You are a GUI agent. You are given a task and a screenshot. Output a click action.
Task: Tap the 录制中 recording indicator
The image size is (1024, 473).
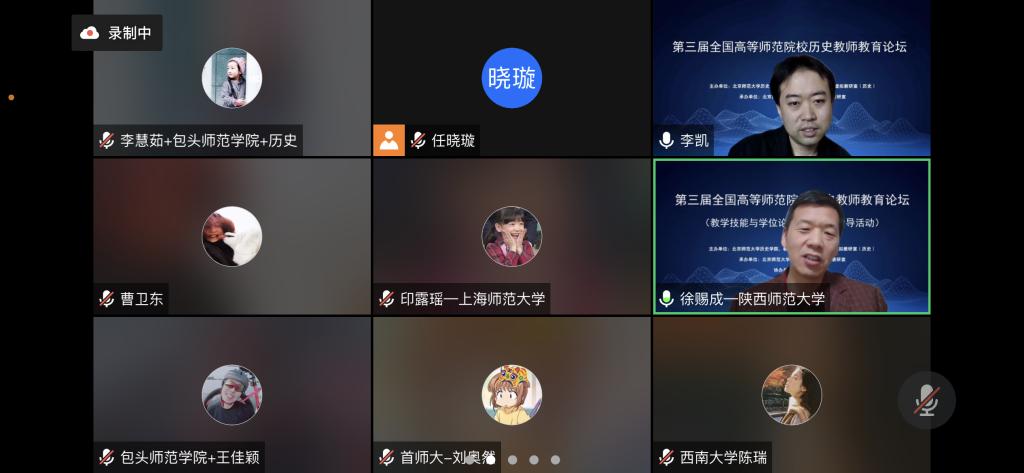[117, 33]
